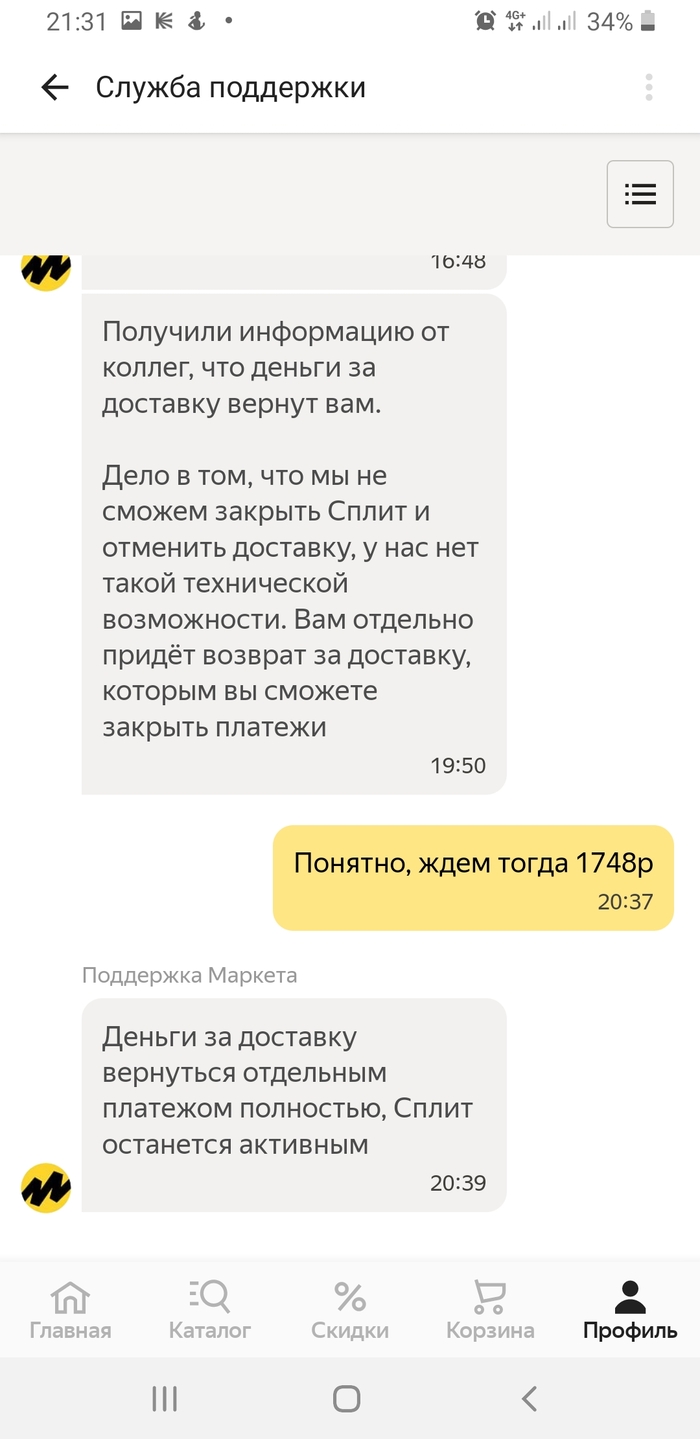Select the Профиль tab

pyautogui.click(x=630, y=1310)
